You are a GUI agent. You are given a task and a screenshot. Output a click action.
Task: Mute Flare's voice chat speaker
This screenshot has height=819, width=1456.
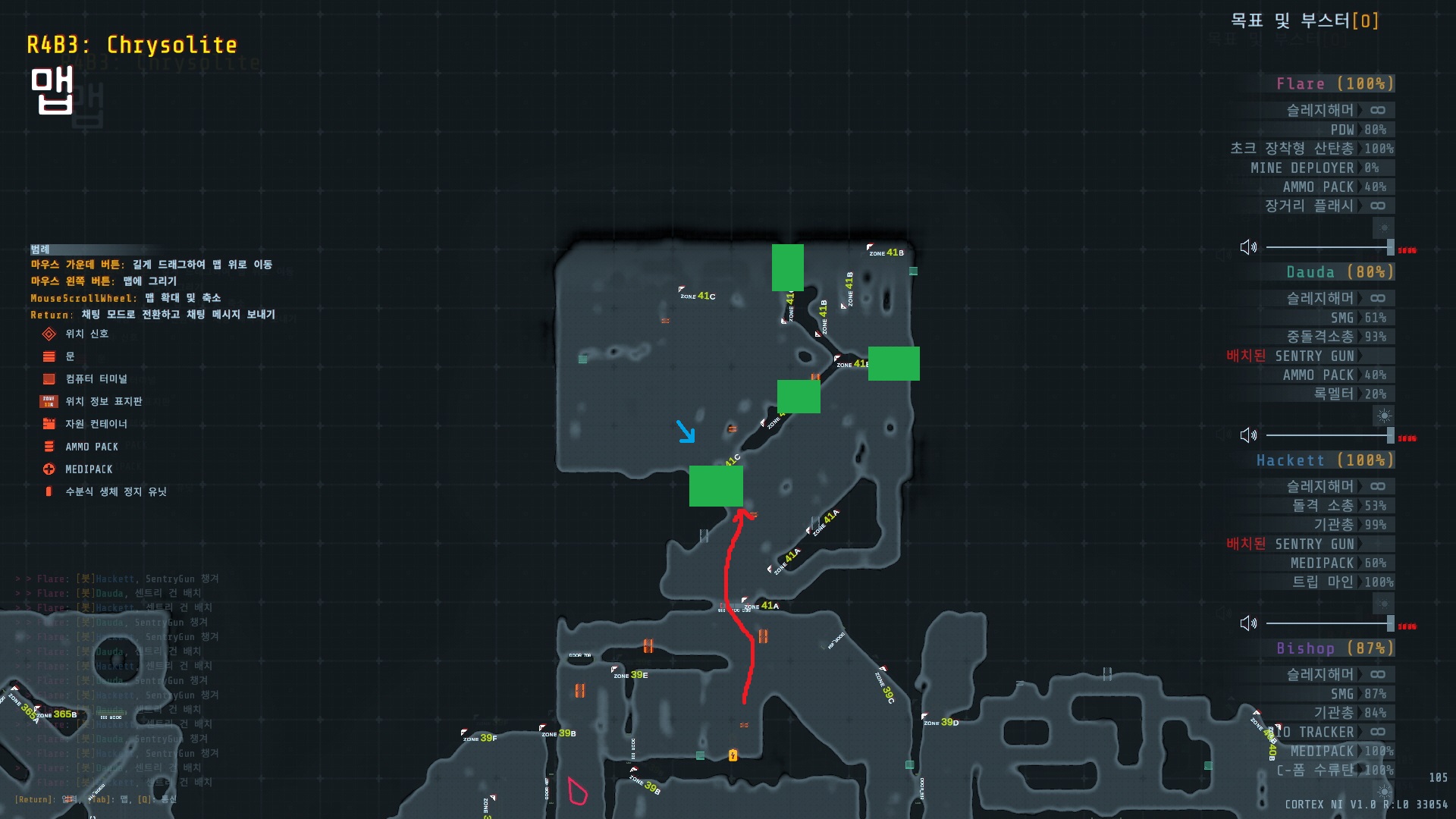[1247, 247]
